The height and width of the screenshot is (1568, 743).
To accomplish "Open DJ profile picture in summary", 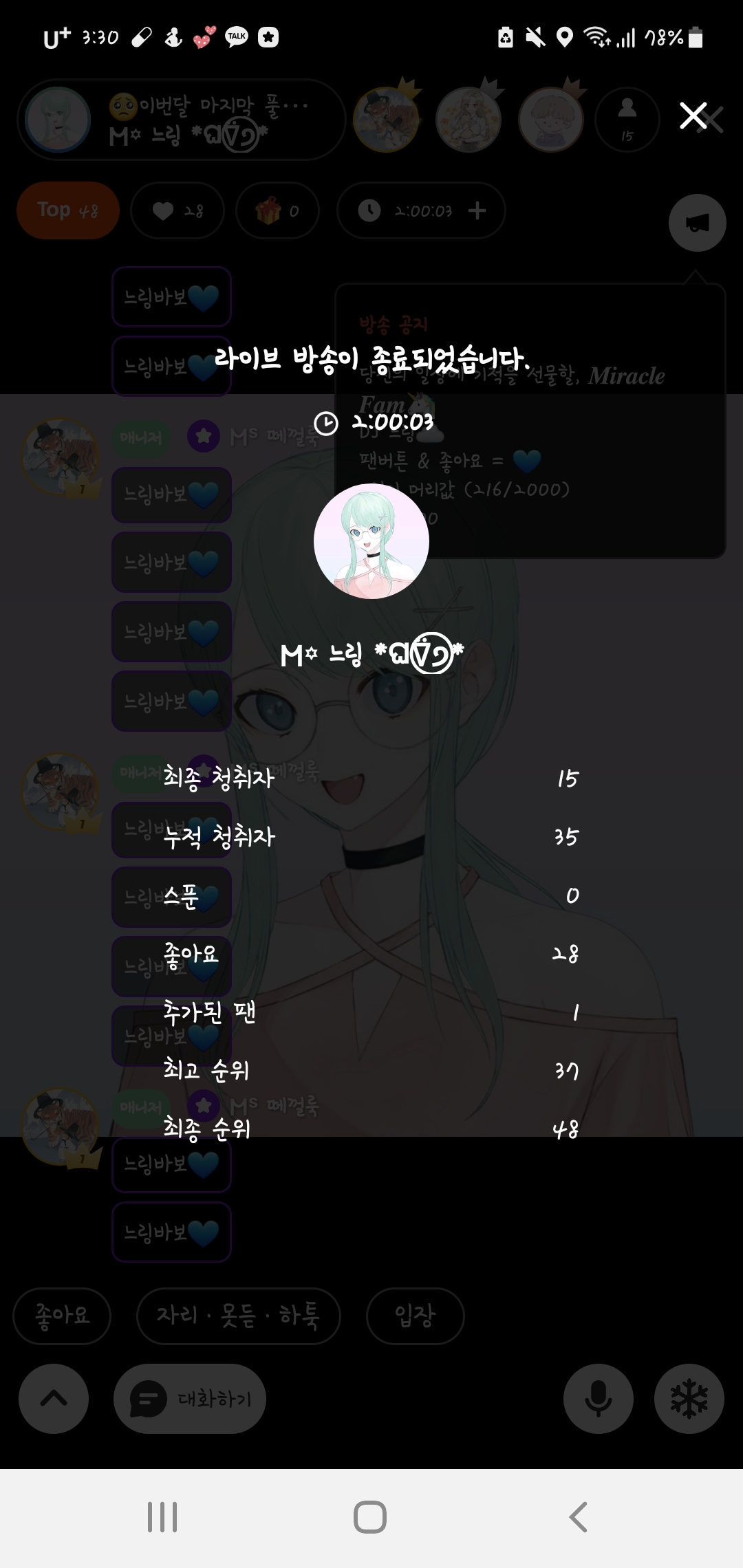I will click(x=371, y=541).
